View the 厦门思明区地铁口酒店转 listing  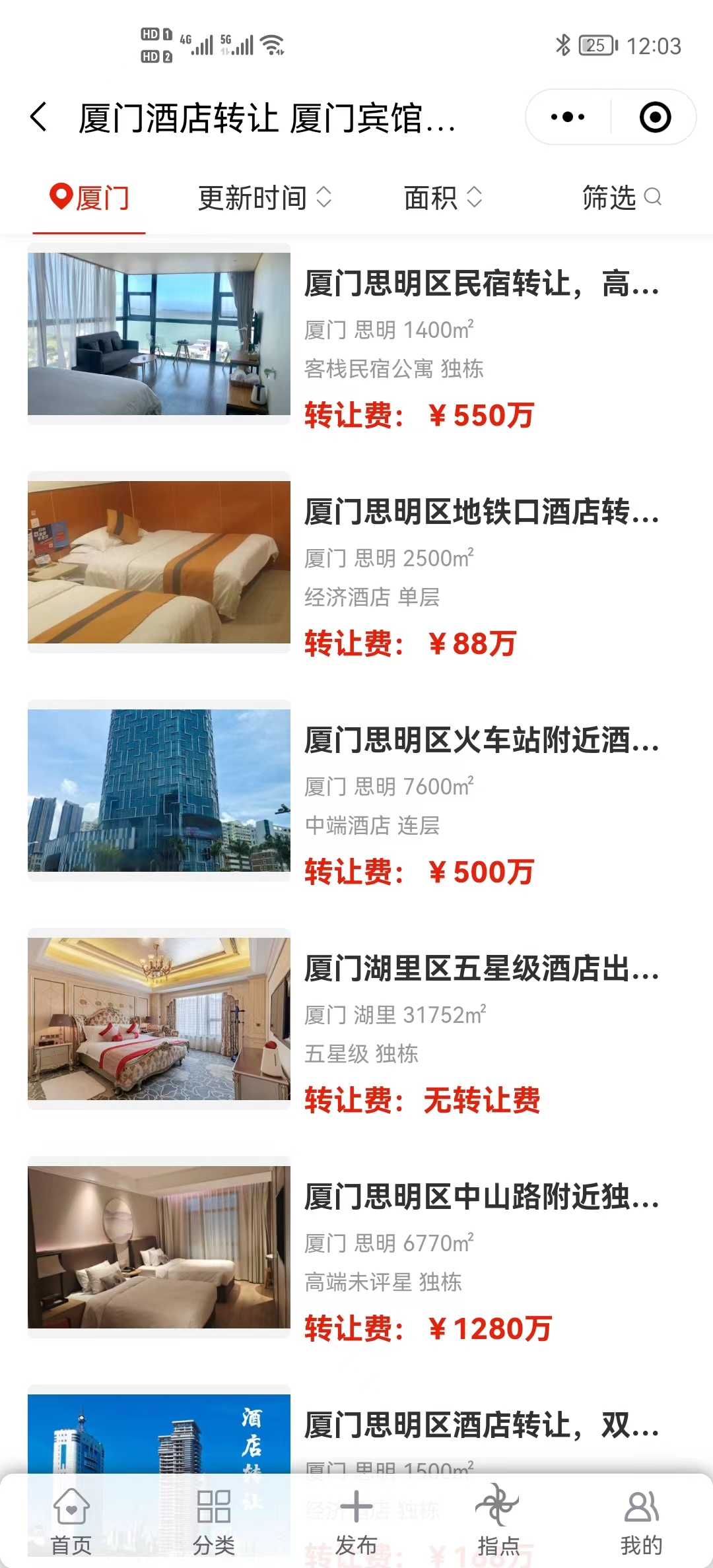click(x=481, y=512)
